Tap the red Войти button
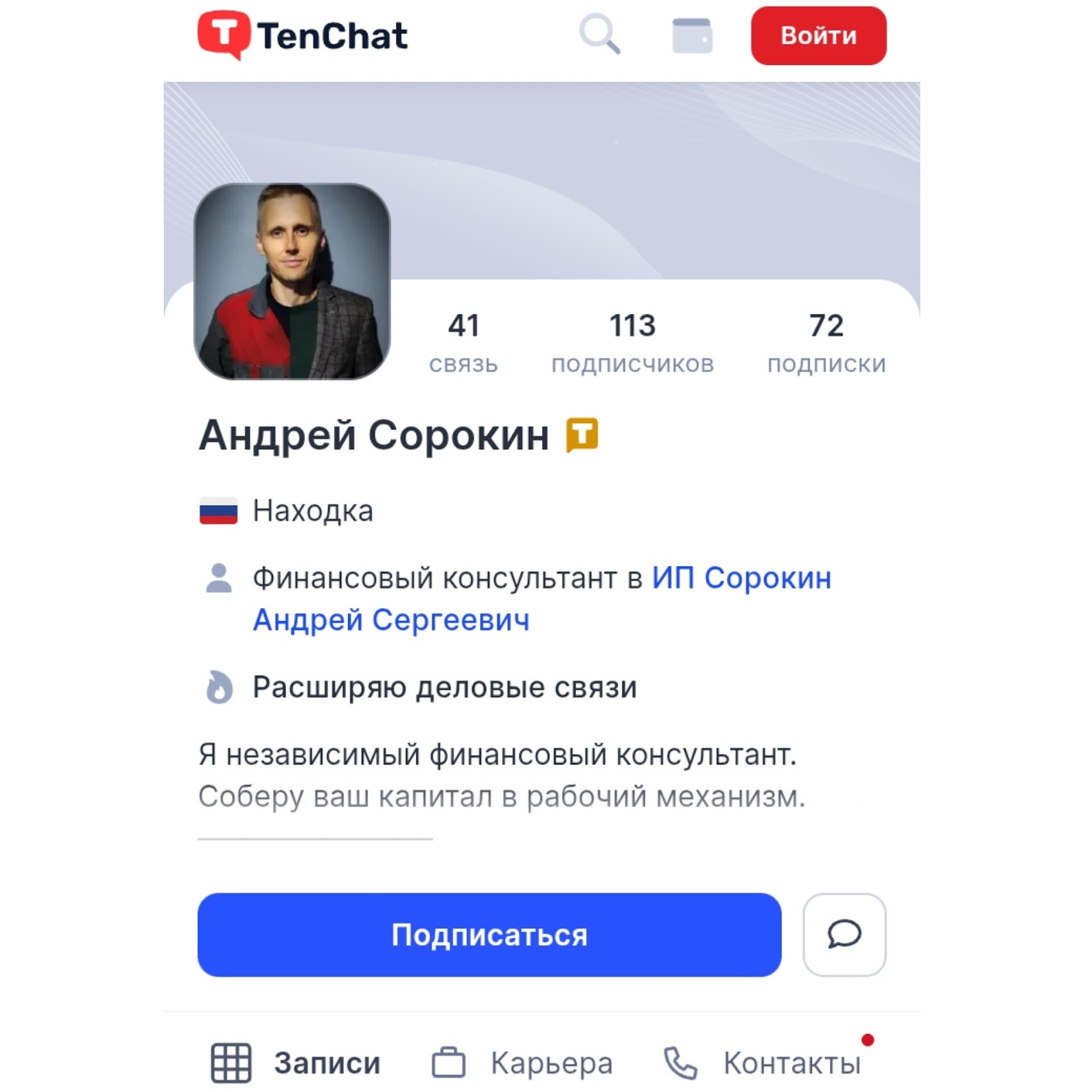 818,35
